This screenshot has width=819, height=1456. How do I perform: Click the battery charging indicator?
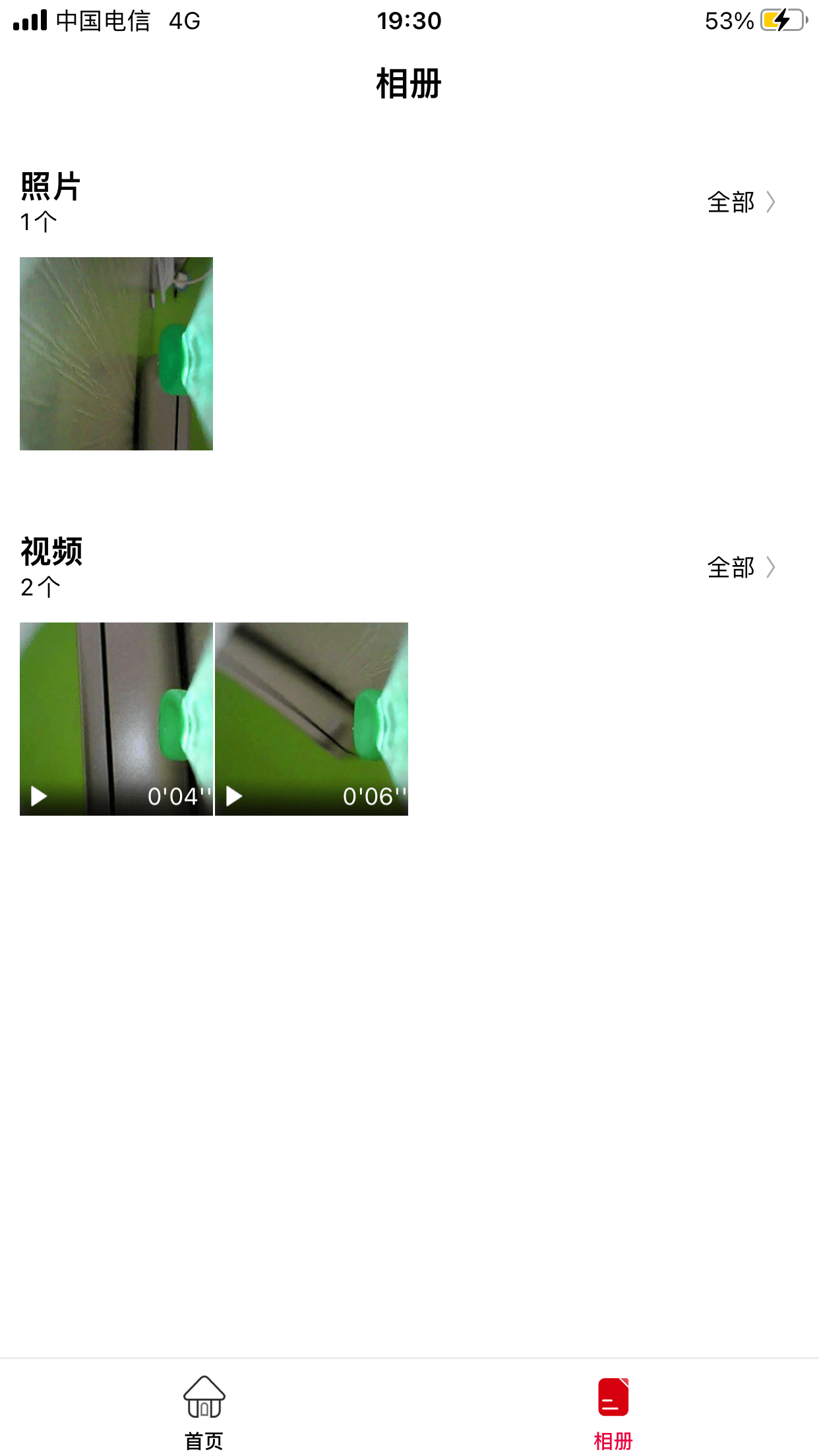tap(781, 20)
